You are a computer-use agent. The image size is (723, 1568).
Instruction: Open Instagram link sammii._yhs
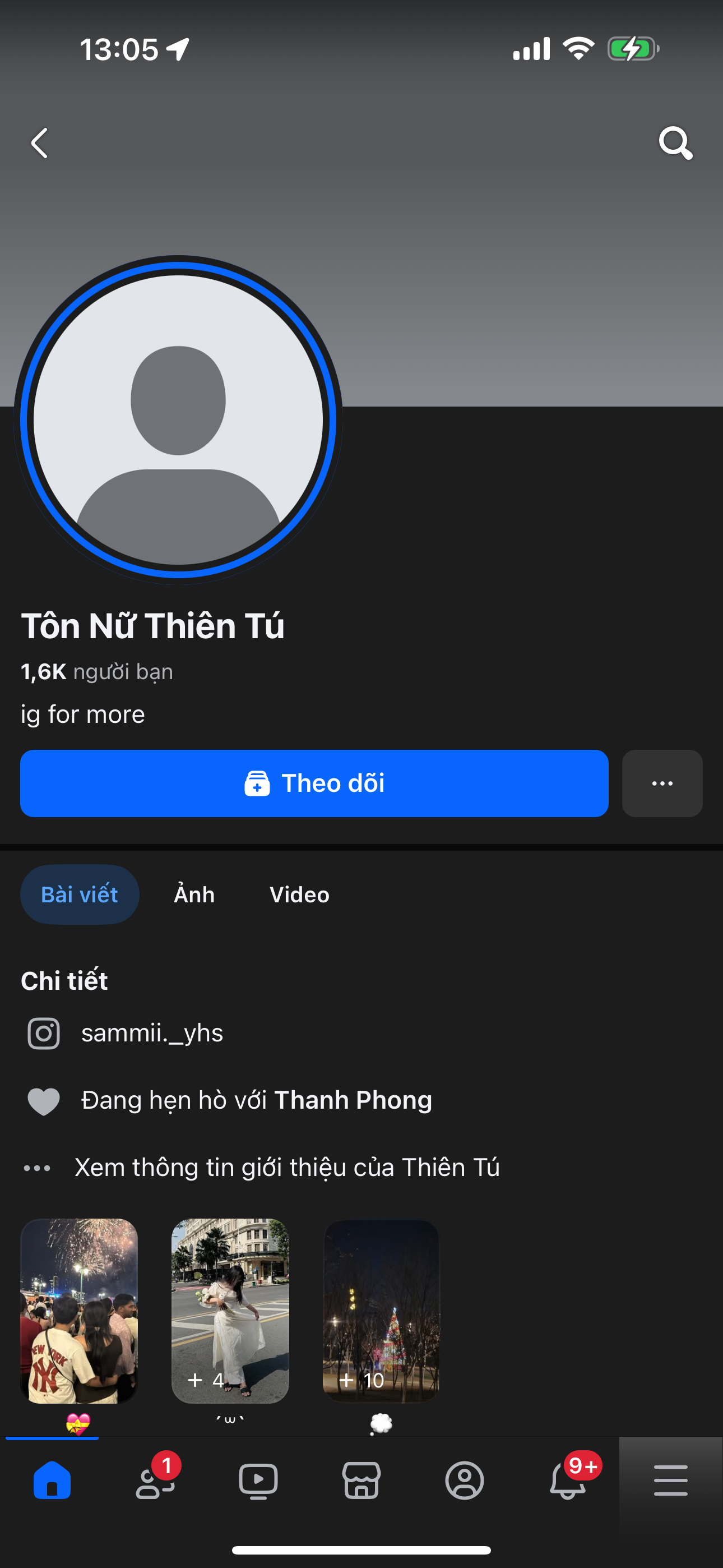[152, 1033]
